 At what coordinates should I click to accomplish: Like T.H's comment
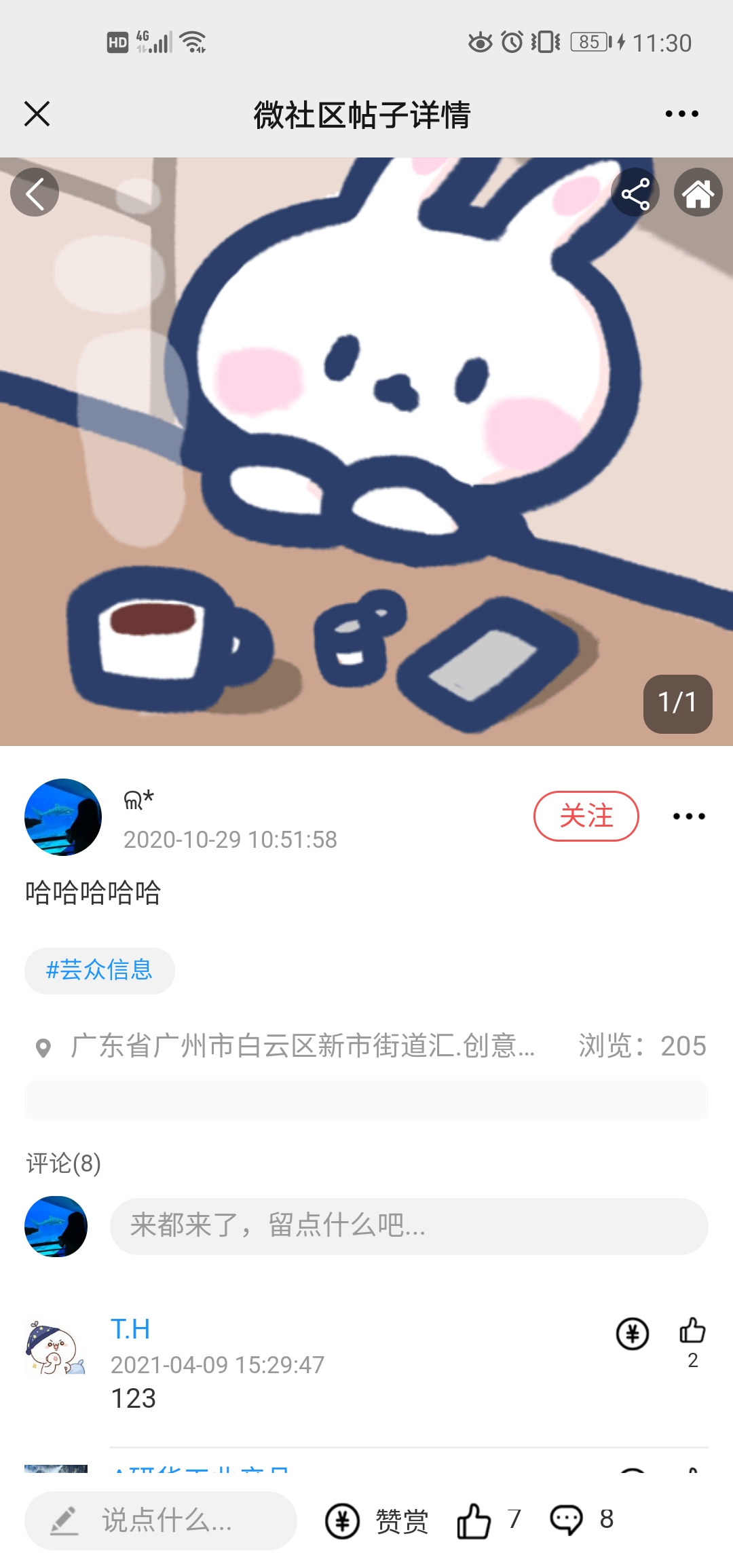point(692,1332)
